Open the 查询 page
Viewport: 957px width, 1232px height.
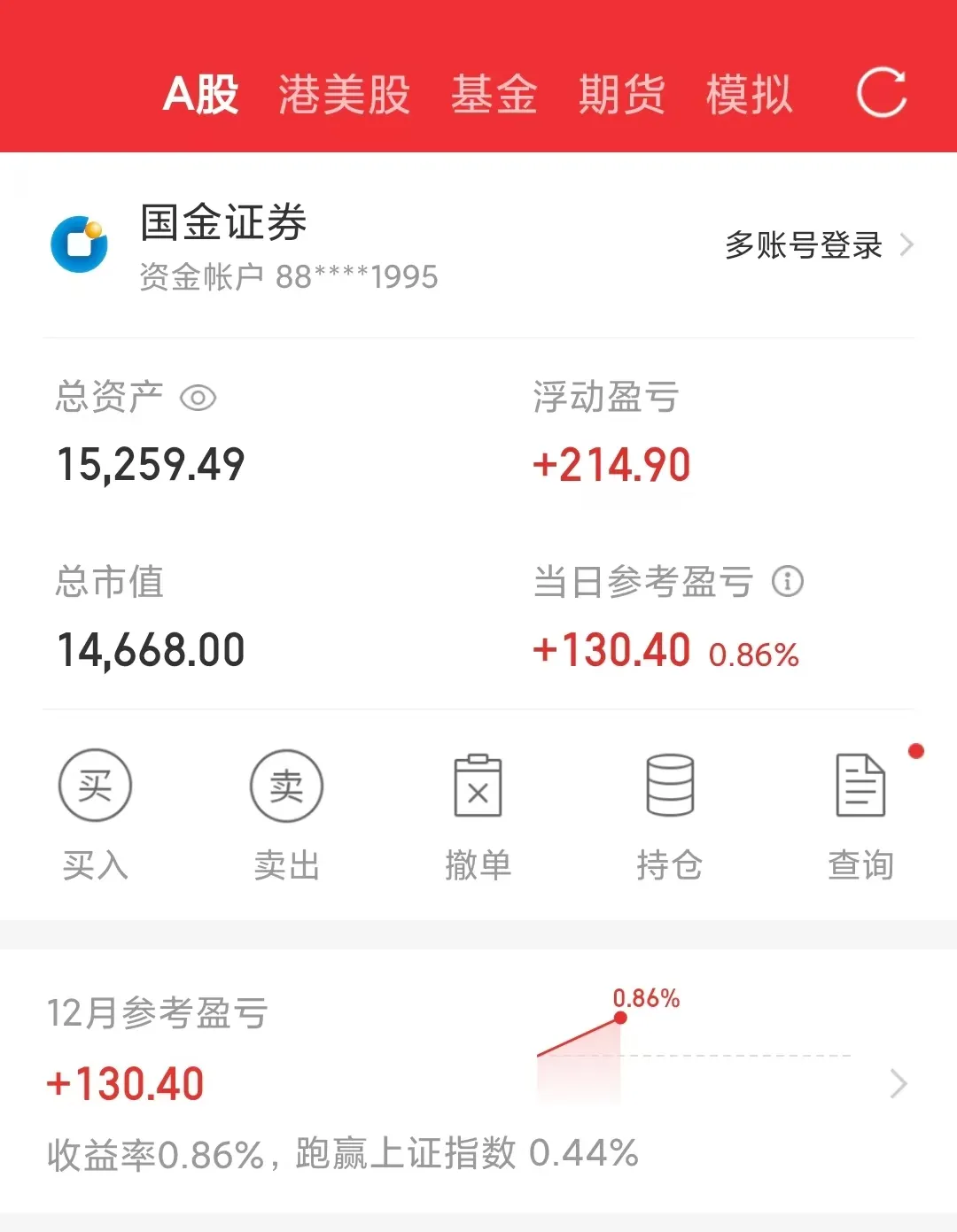point(860,815)
